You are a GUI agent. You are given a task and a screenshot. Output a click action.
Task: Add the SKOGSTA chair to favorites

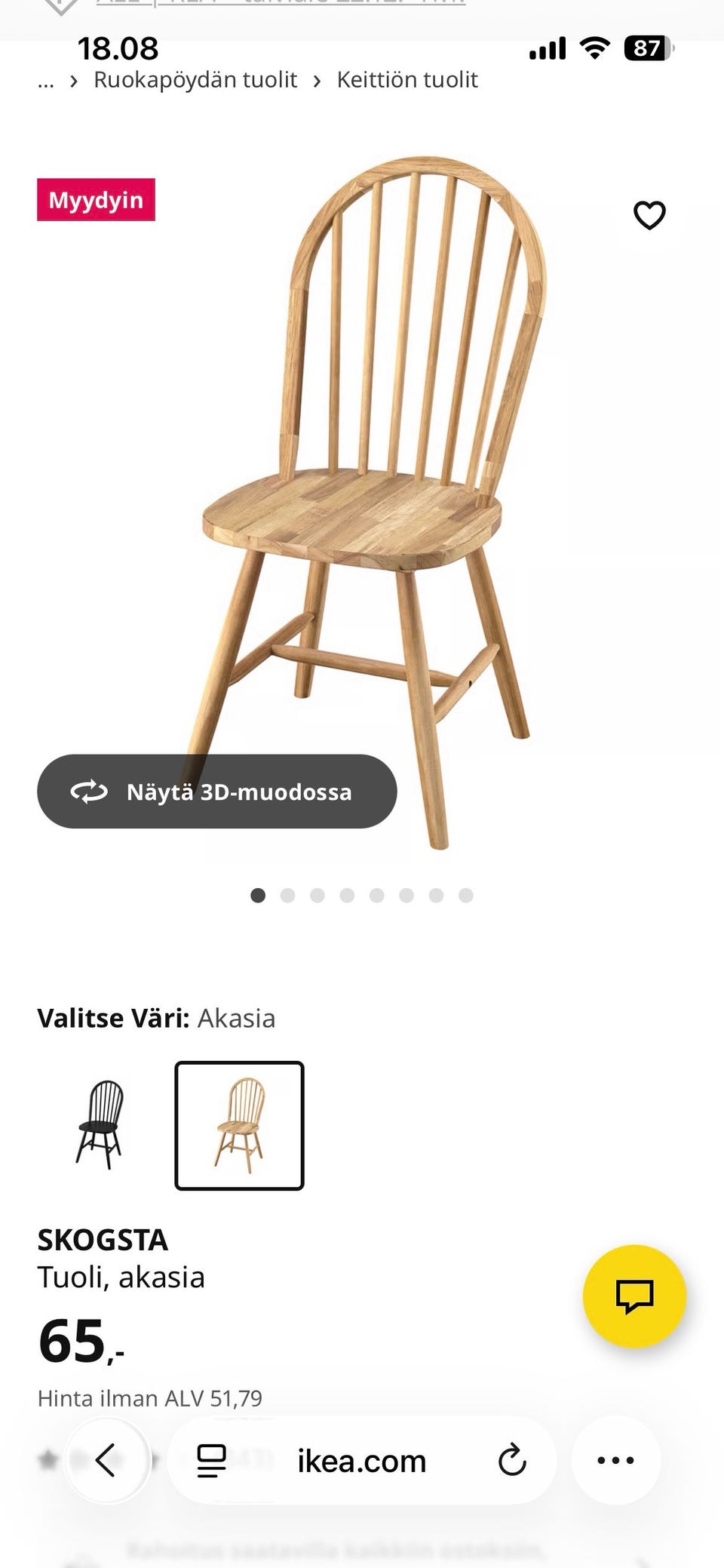[x=649, y=214]
